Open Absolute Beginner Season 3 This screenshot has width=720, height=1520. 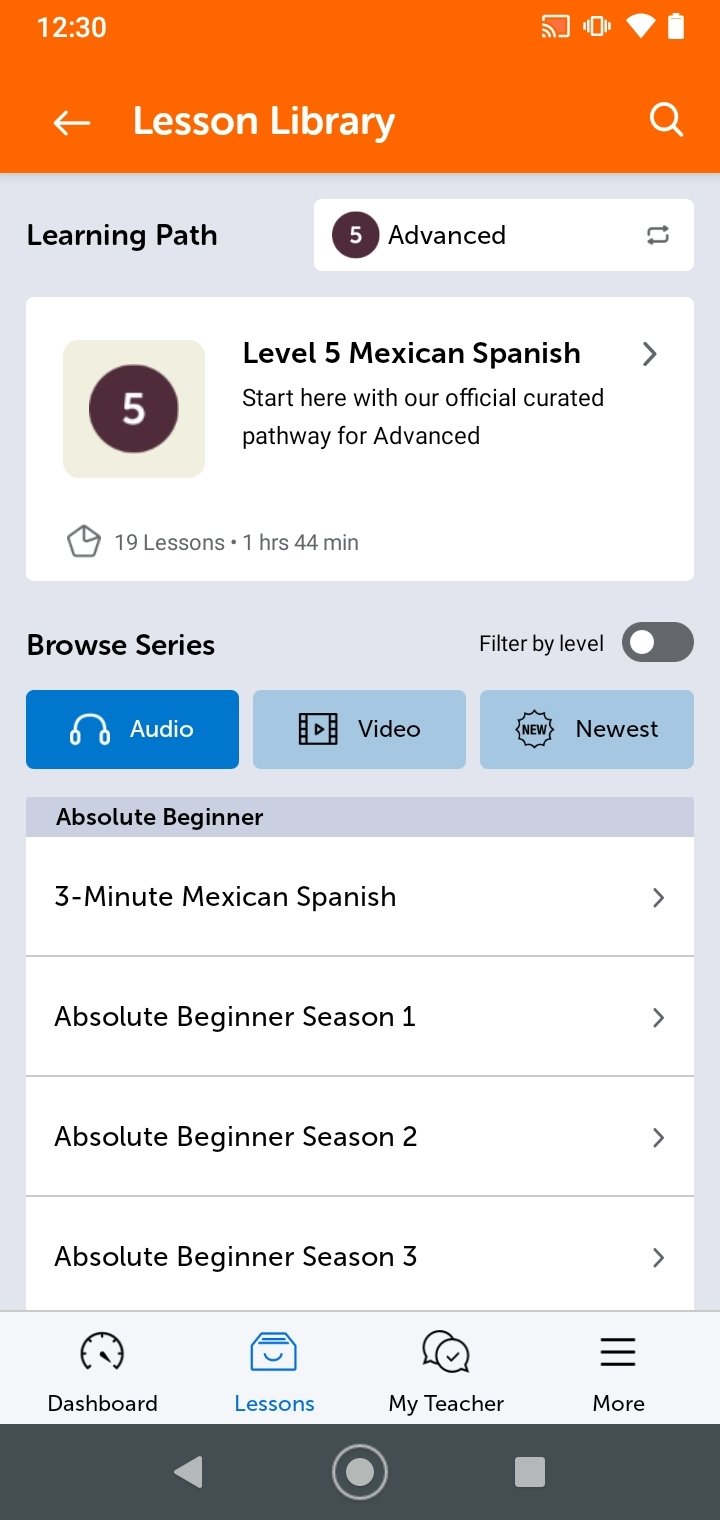360,1257
